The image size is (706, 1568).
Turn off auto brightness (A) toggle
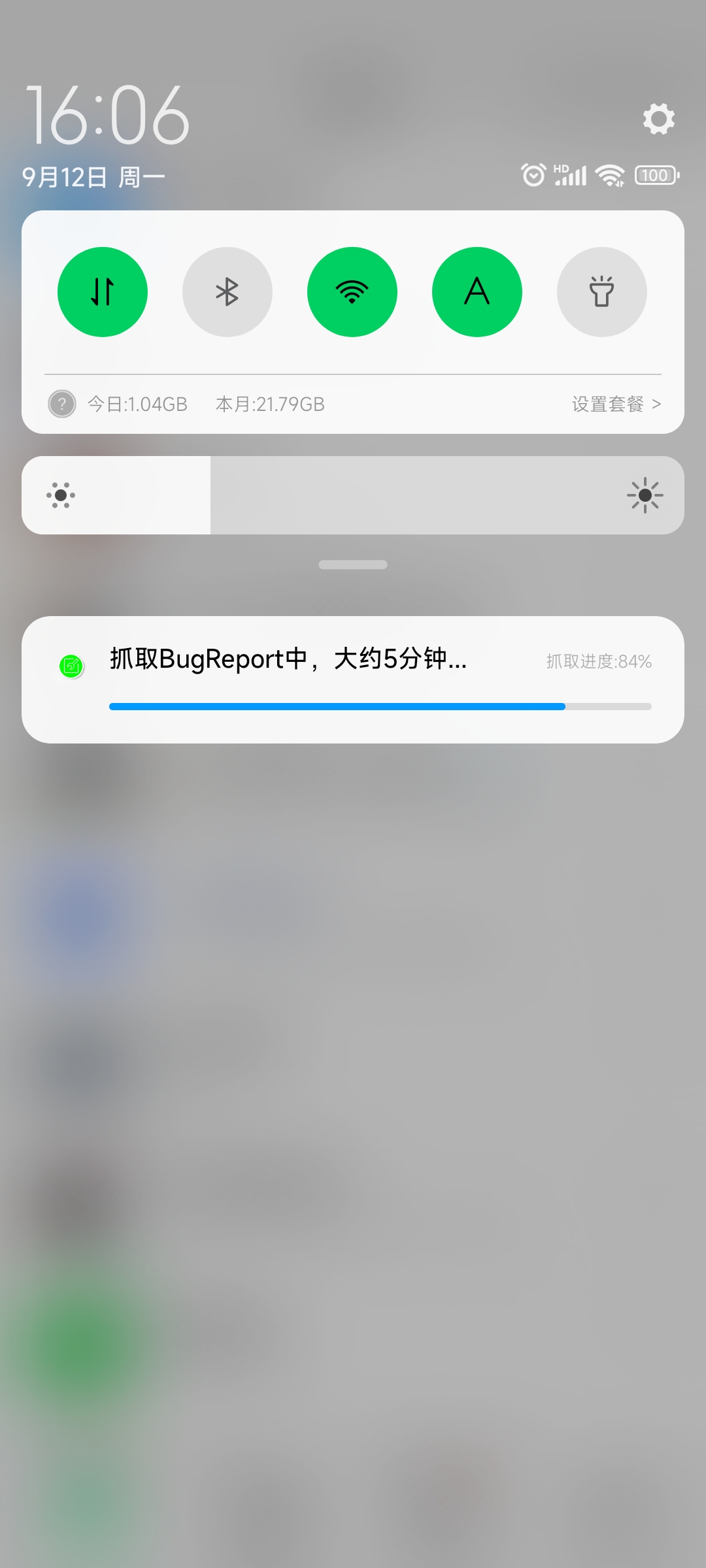click(x=477, y=292)
